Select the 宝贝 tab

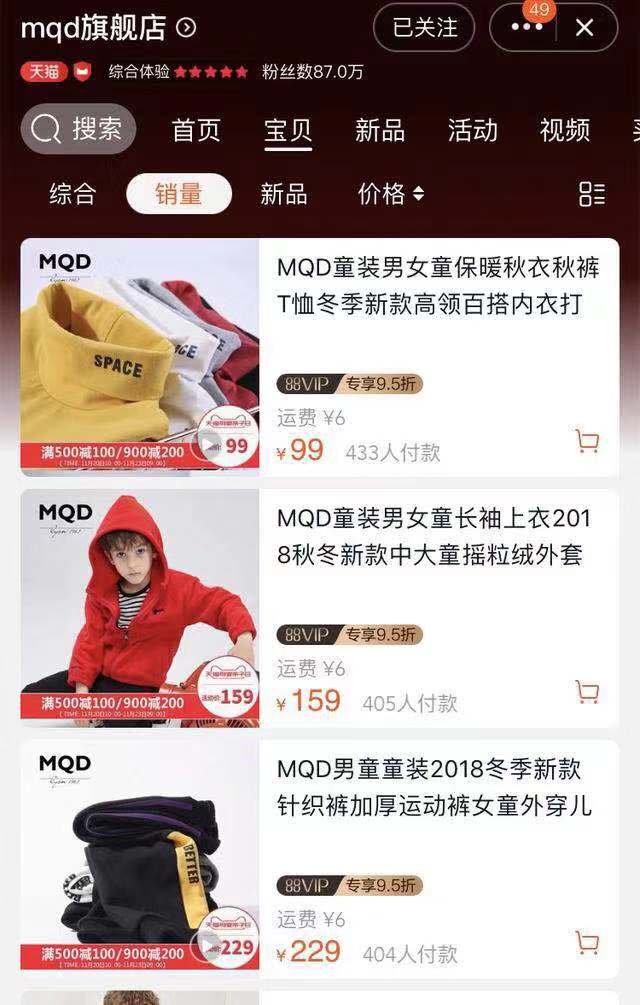tap(288, 130)
